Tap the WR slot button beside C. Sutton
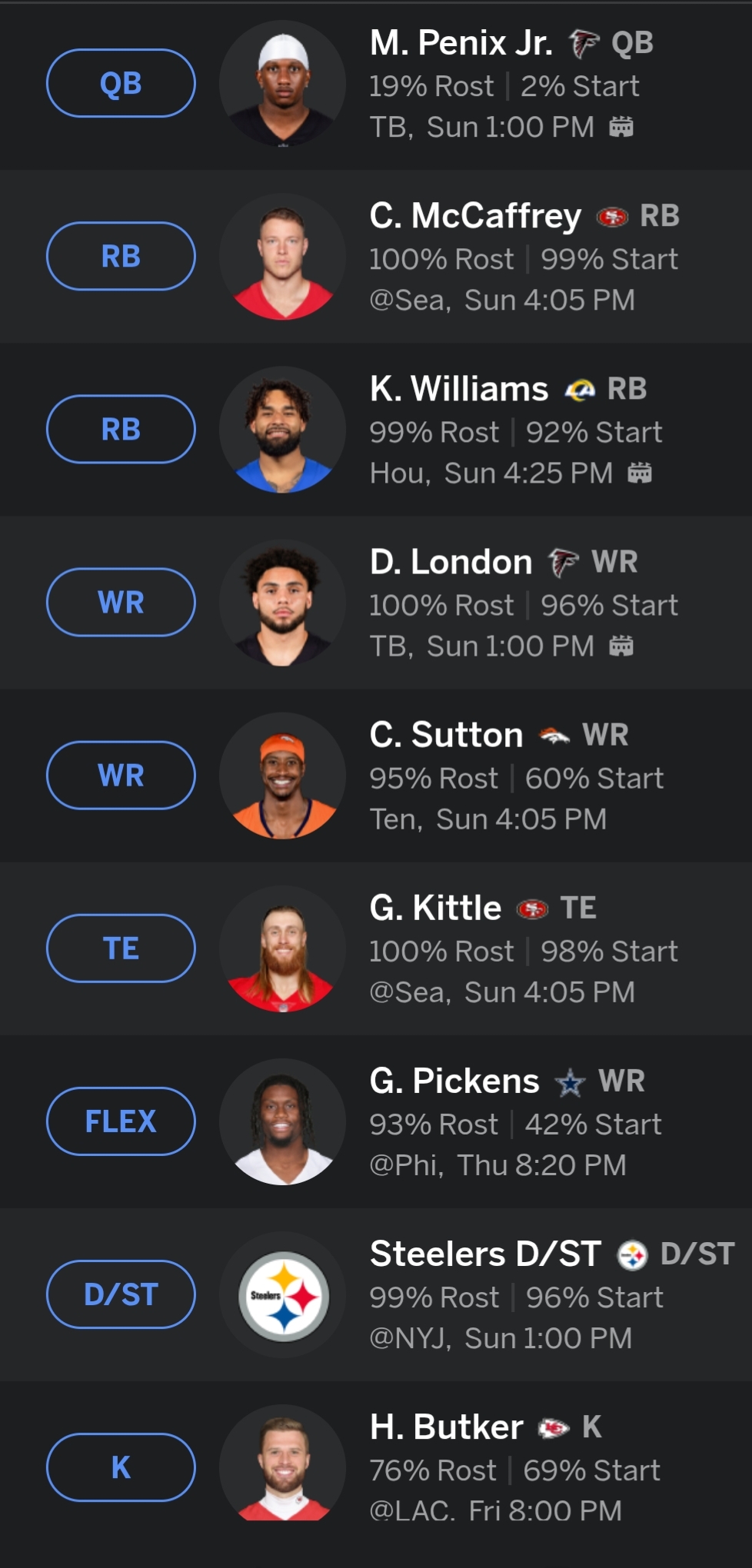This screenshot has width=752, height=1568. 121,775
